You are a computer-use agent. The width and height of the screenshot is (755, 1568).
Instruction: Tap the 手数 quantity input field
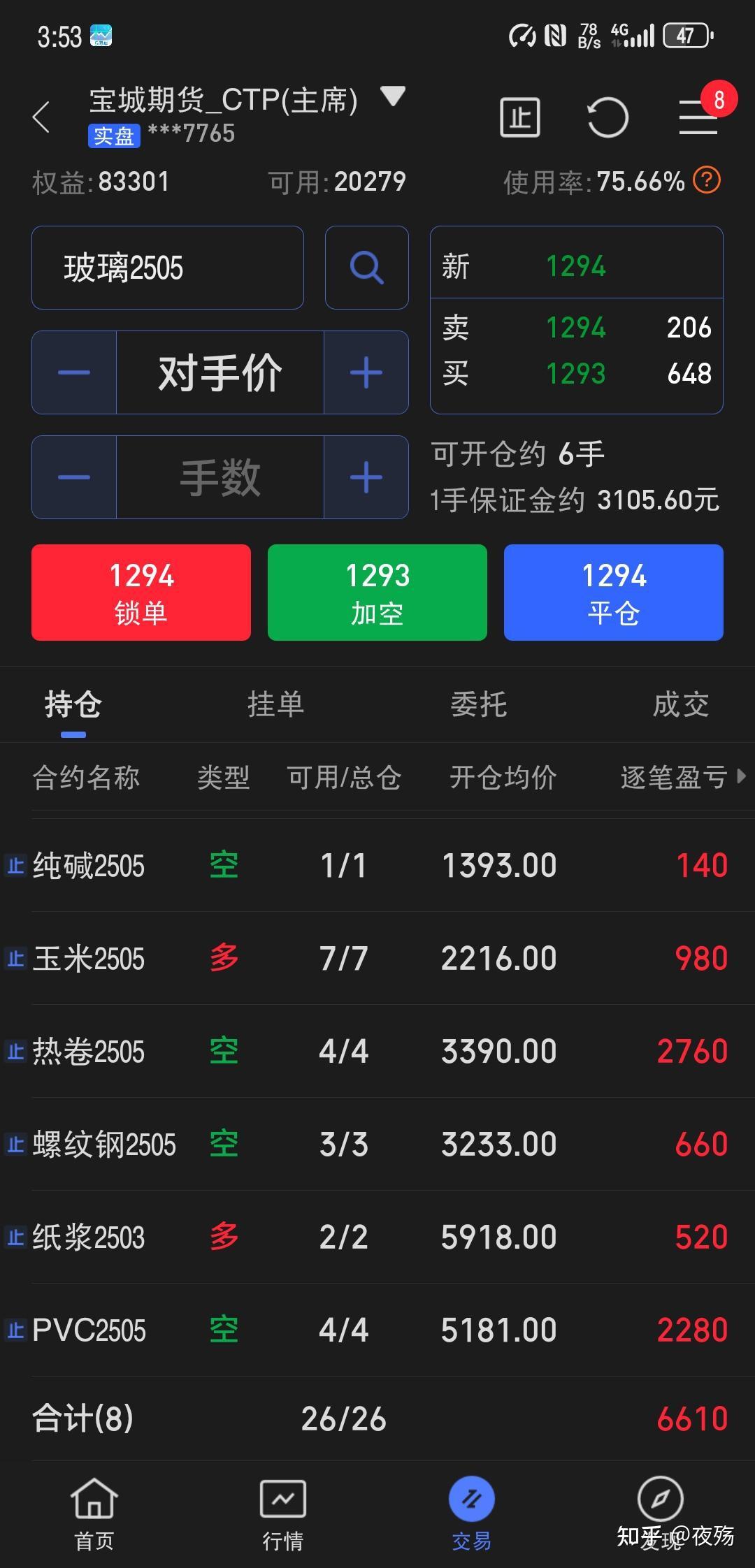(x=220, y=477)
